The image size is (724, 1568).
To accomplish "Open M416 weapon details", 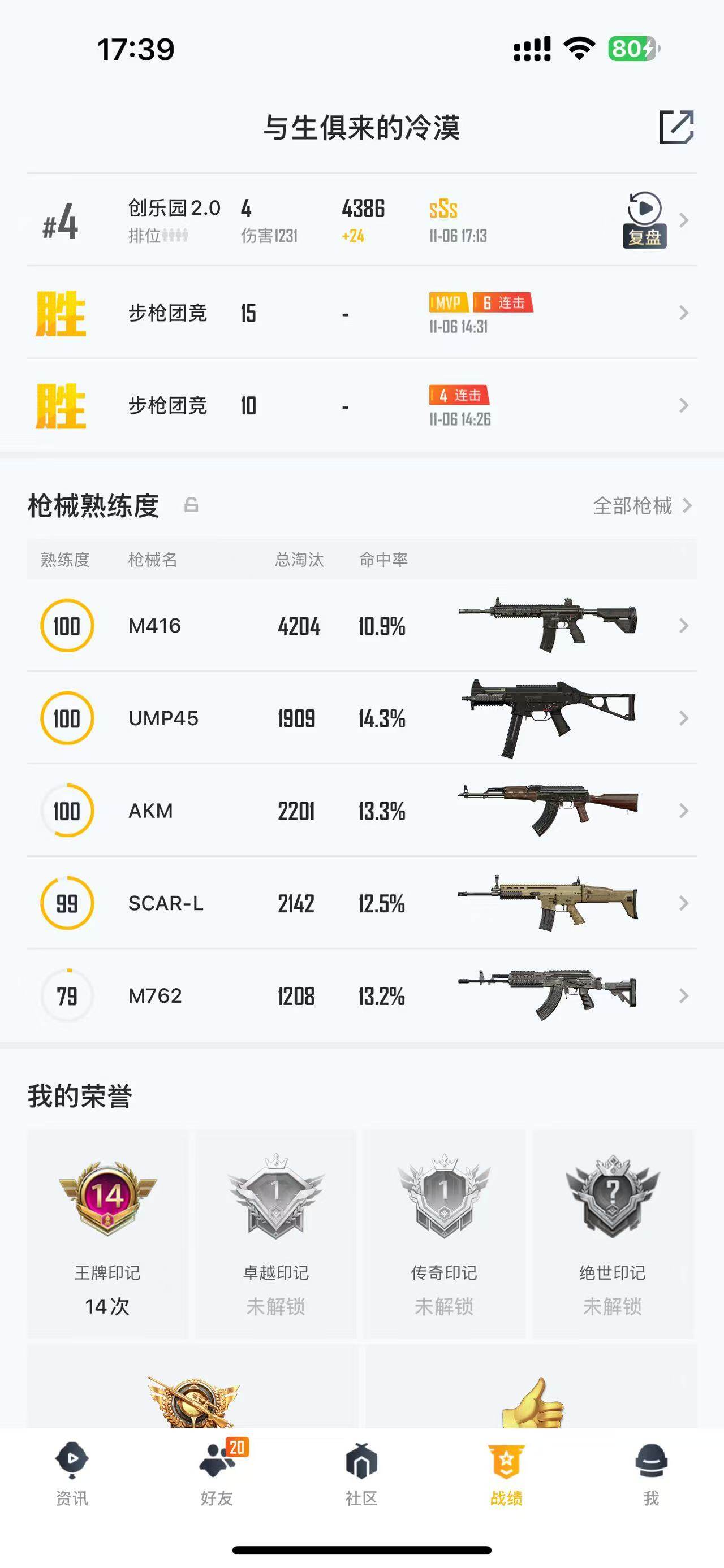I will pos(361,626).
